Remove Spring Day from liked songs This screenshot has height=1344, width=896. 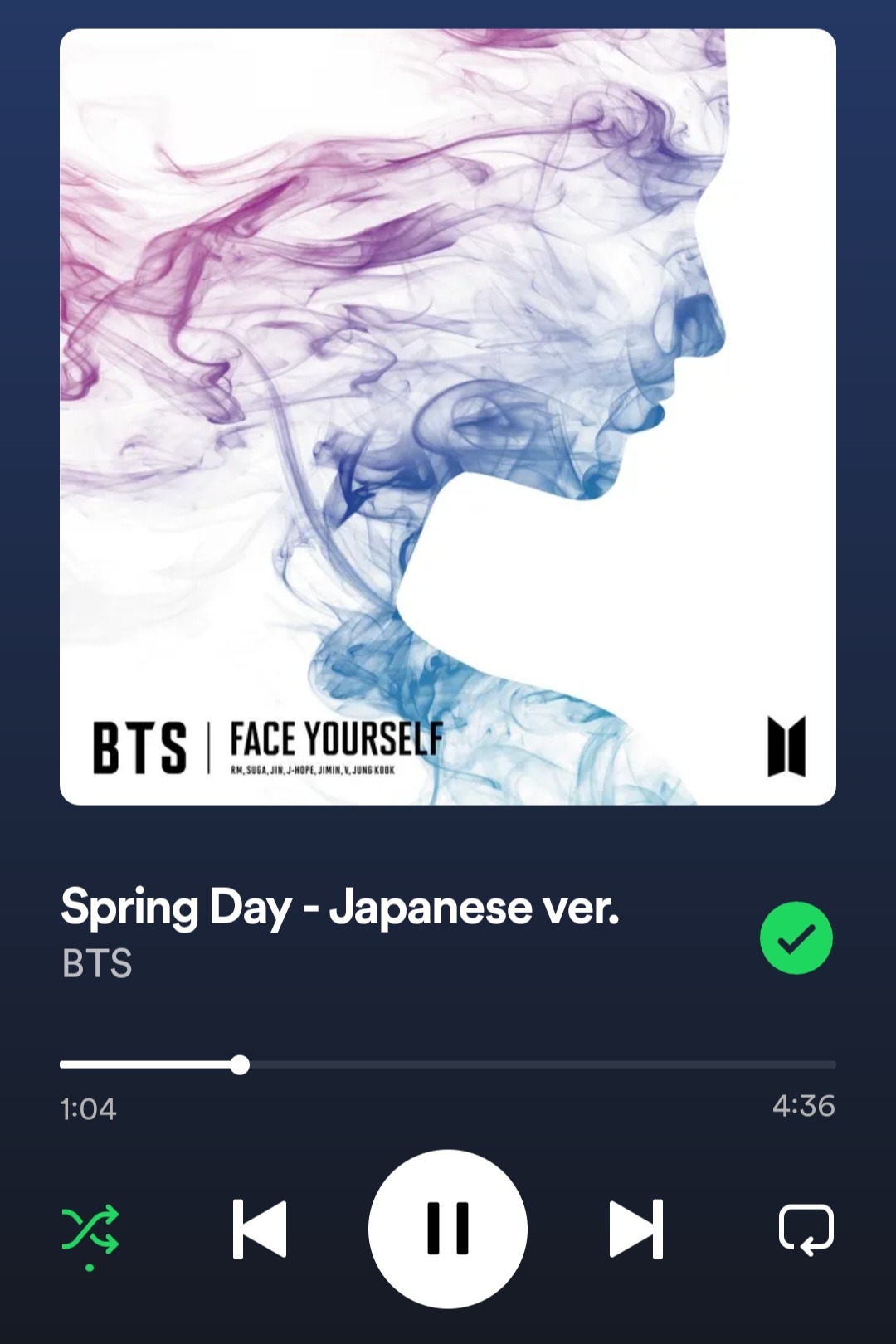pos(796,937)
